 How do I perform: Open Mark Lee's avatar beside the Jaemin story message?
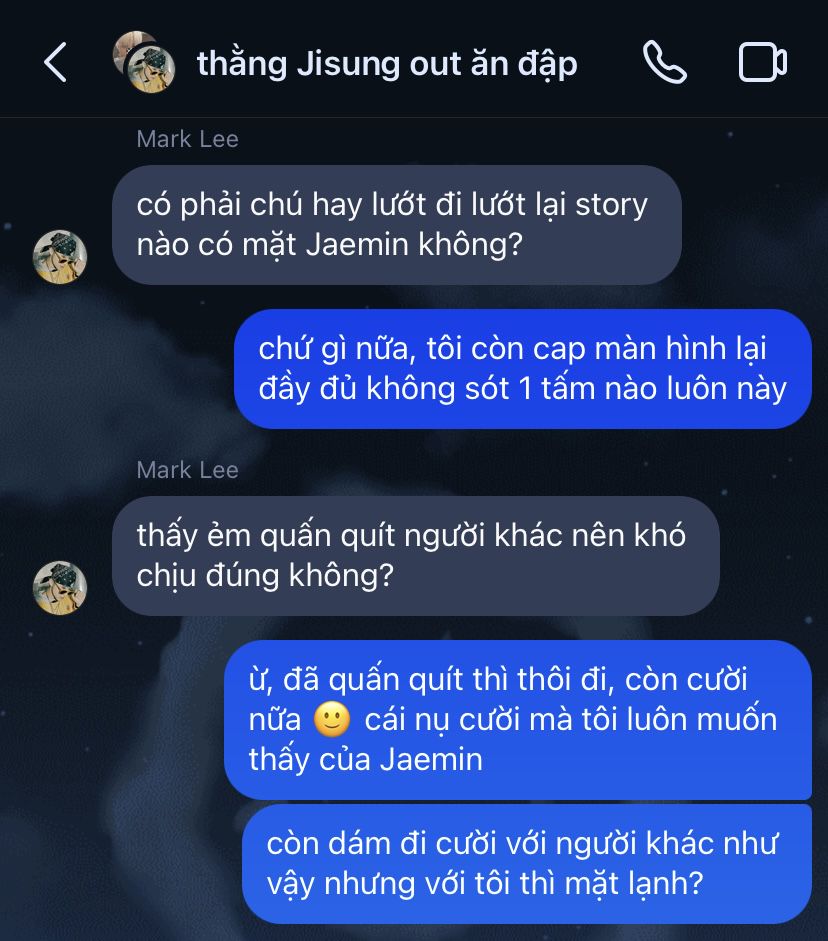coord(60,257)
